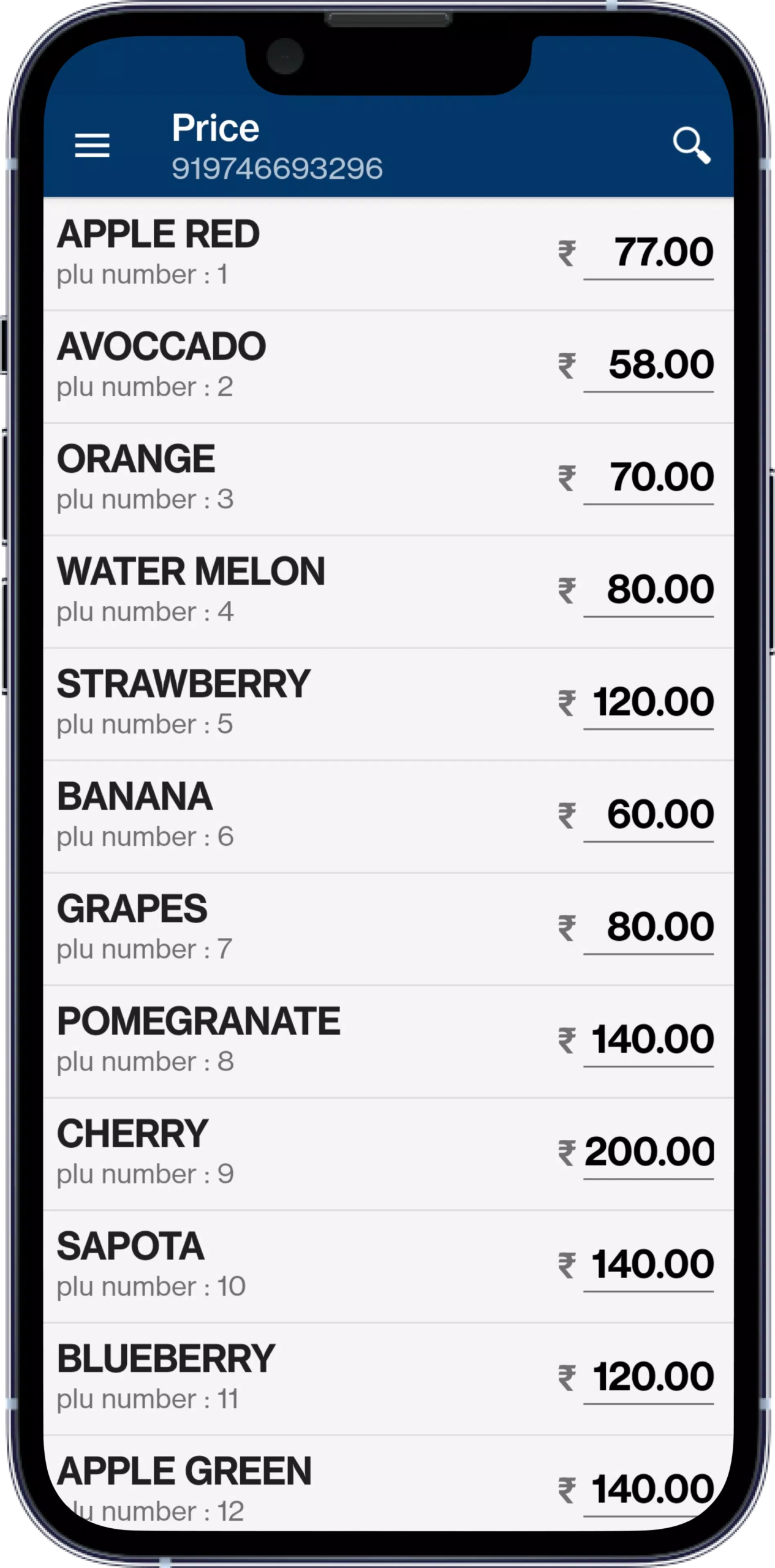Edit the price field for APPLE RED
The width and height of the screenshot is (775, 1568).
(x=648, y=253)
